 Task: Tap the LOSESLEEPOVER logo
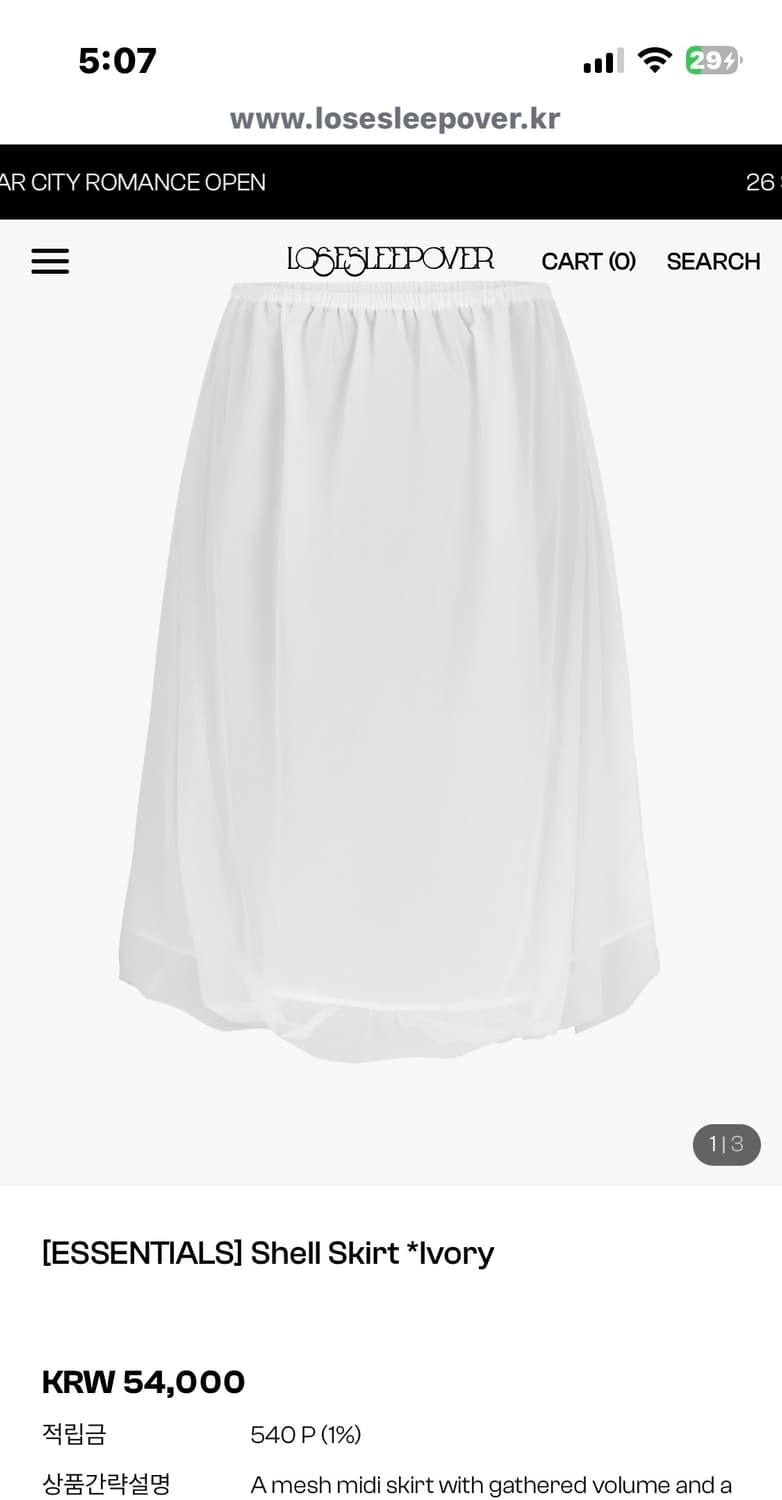(x=391, y=260)
